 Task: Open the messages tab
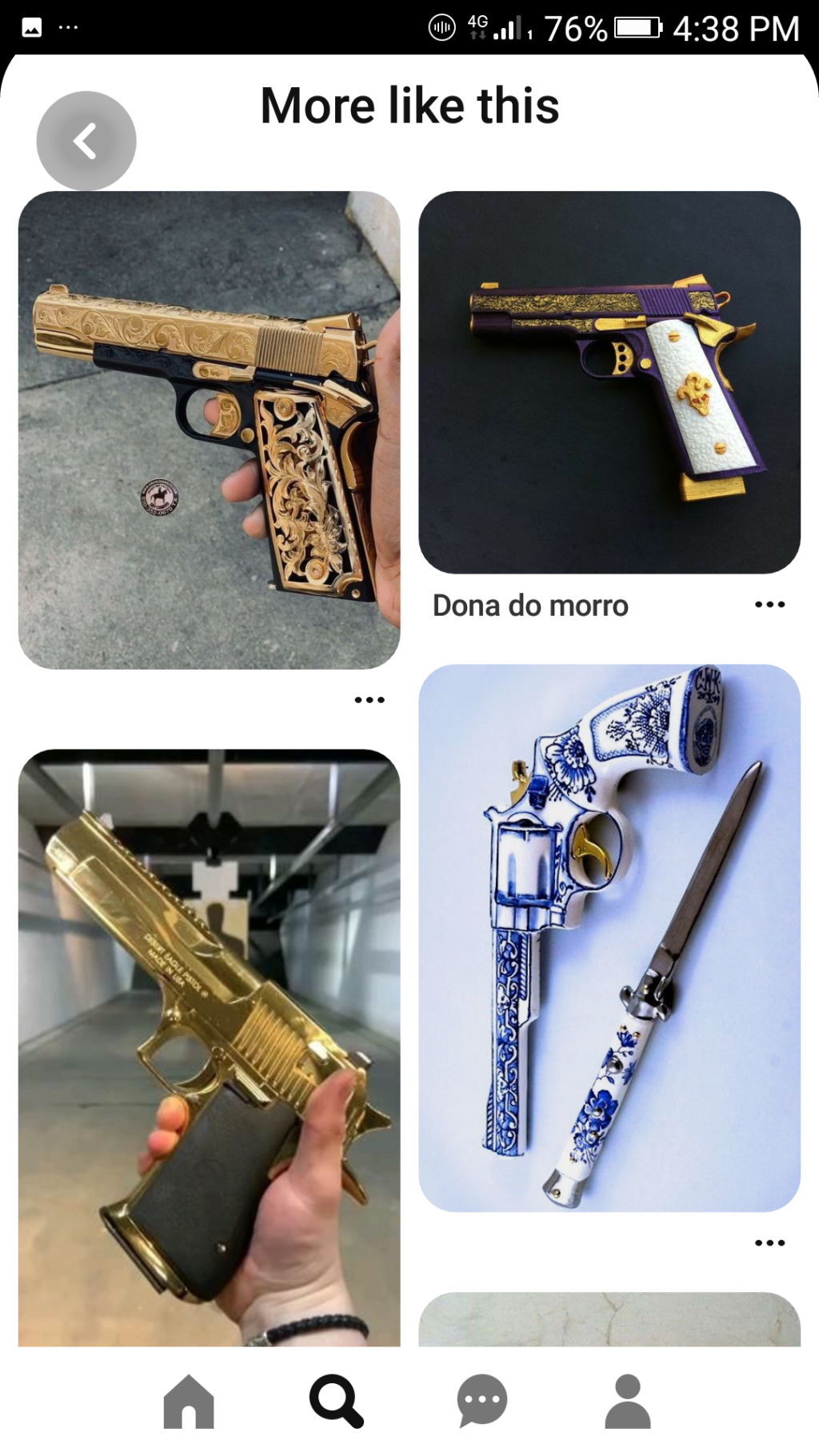[481, 1401]
